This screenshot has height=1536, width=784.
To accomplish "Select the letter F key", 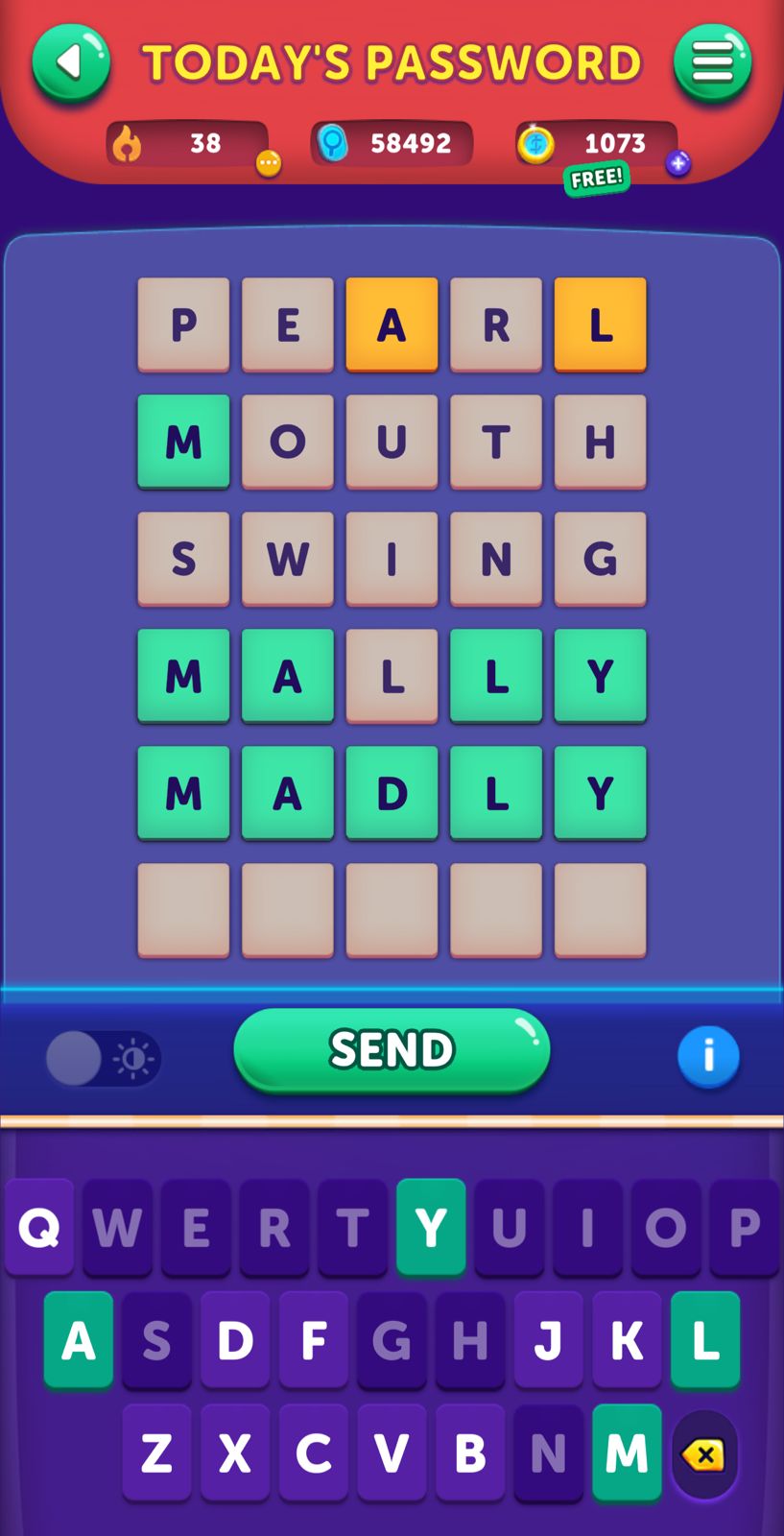I will 314,1339.
